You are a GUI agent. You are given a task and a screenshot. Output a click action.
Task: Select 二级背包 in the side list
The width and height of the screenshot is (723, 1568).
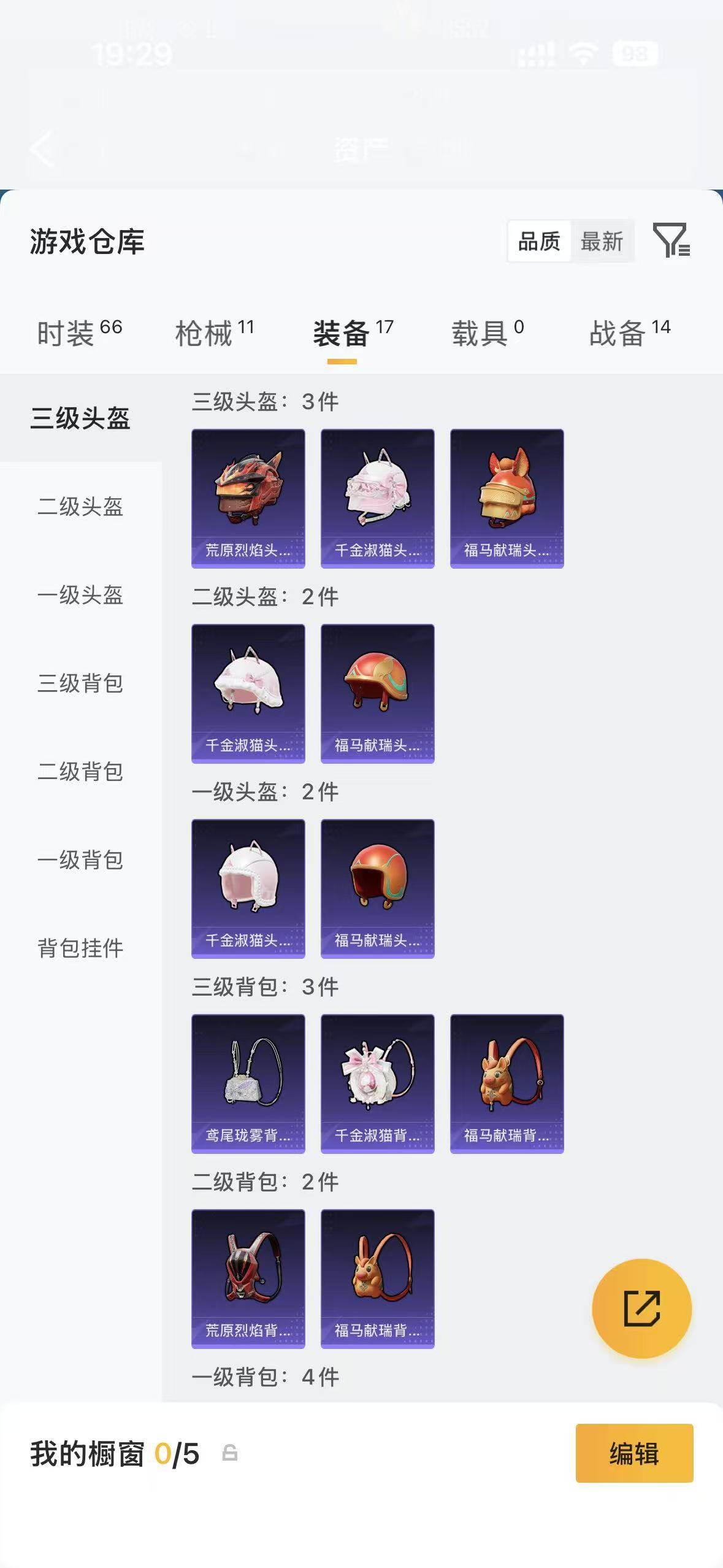(80, 772)
